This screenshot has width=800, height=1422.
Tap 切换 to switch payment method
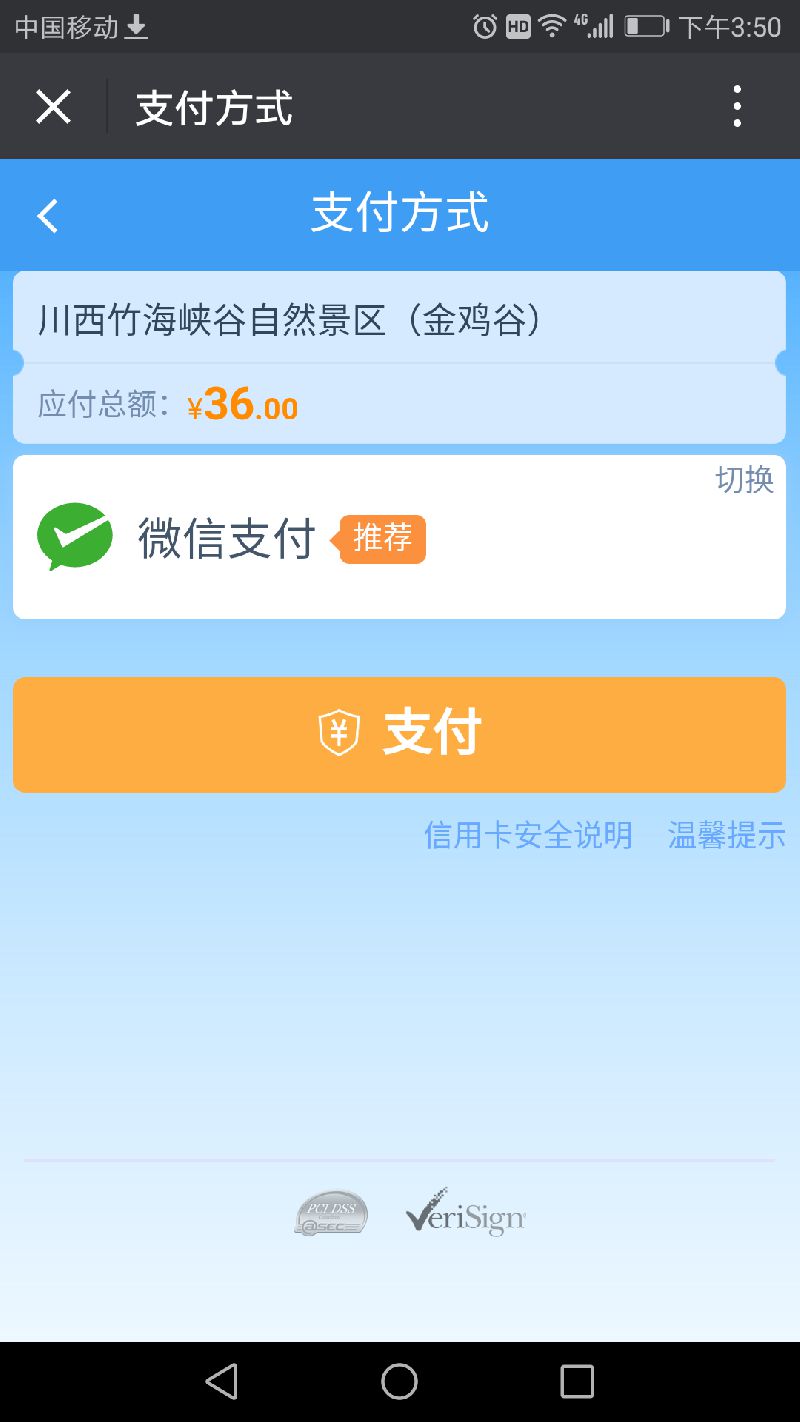(745, 480)
